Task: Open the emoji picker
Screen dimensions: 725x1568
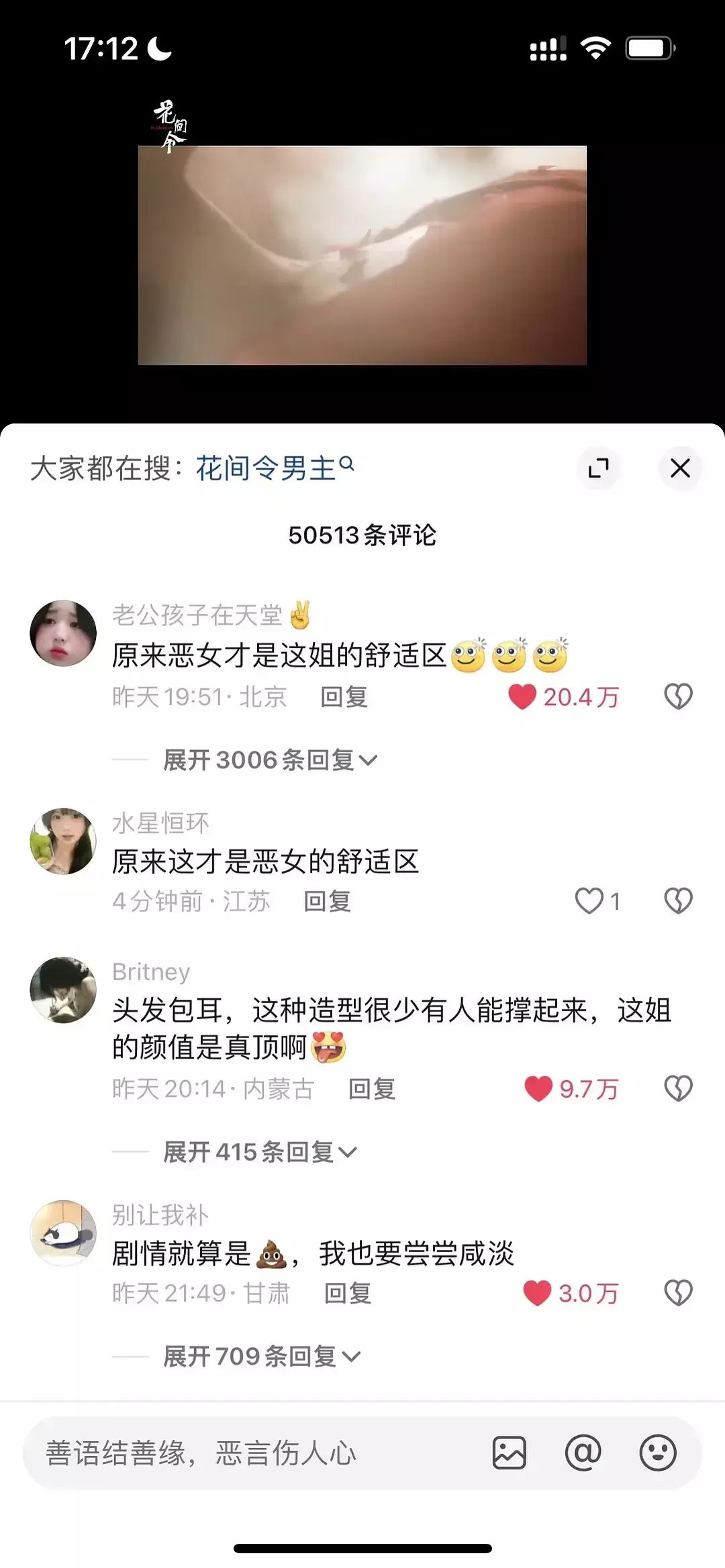Action: [x=658, y=1453]
